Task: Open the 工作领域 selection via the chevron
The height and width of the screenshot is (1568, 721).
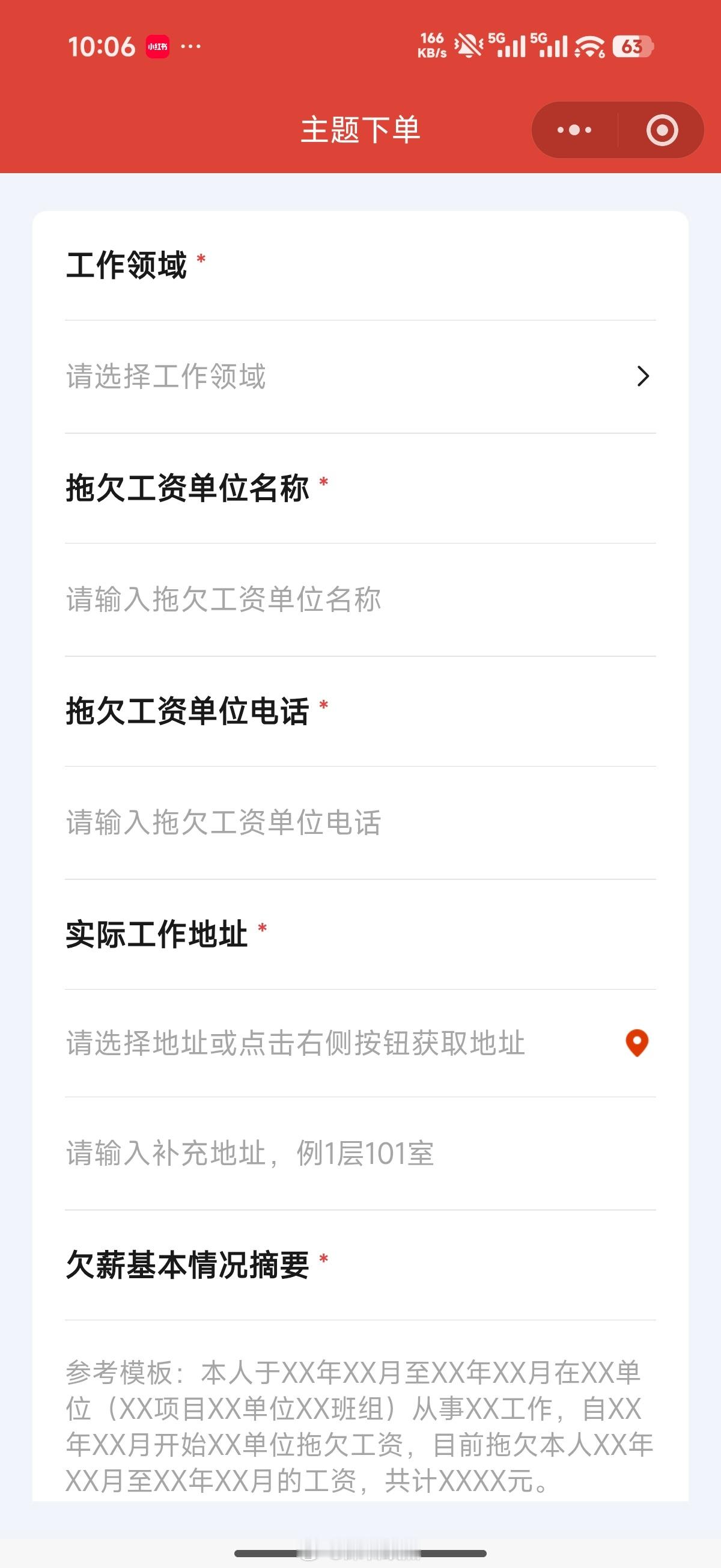Action: 643,378
